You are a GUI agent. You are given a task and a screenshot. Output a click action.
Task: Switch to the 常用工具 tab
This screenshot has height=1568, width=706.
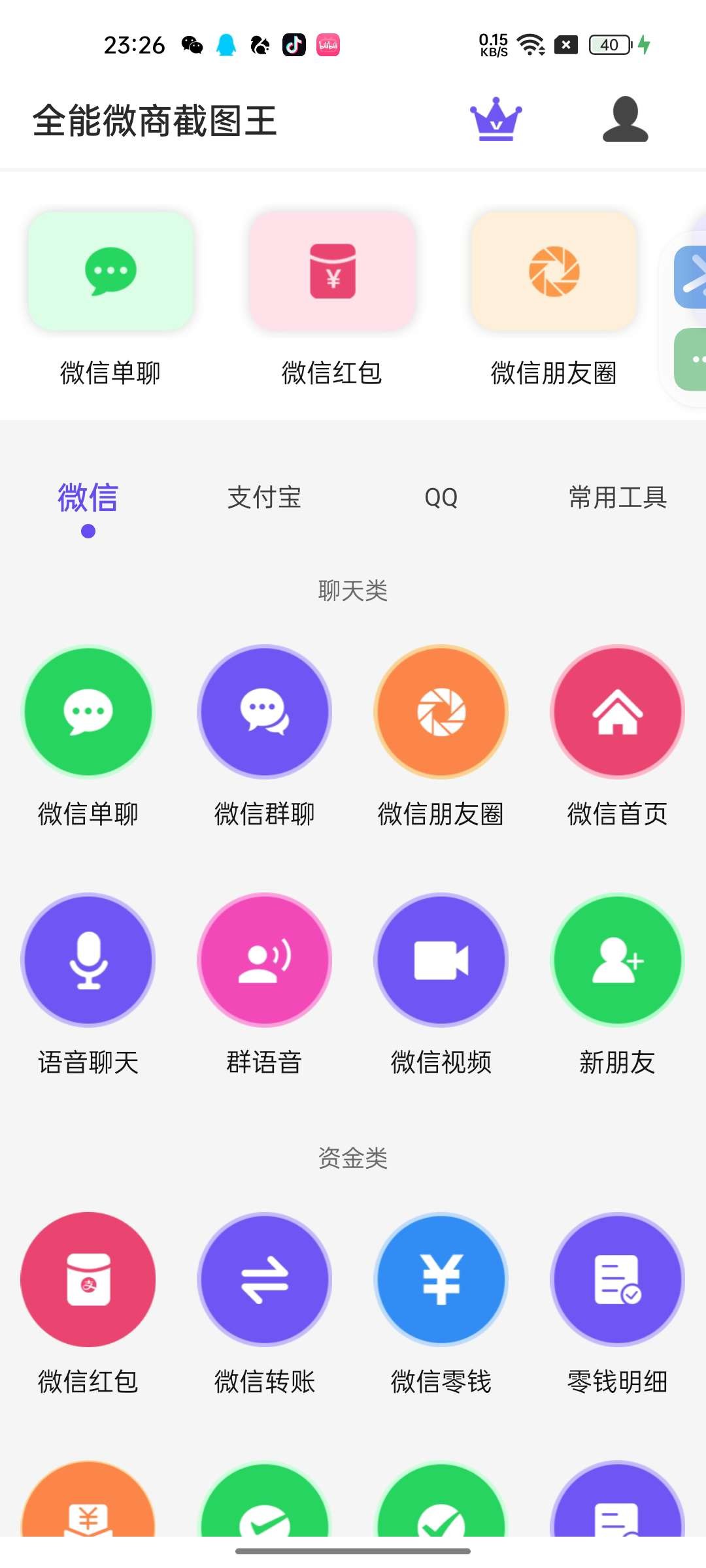617,498
